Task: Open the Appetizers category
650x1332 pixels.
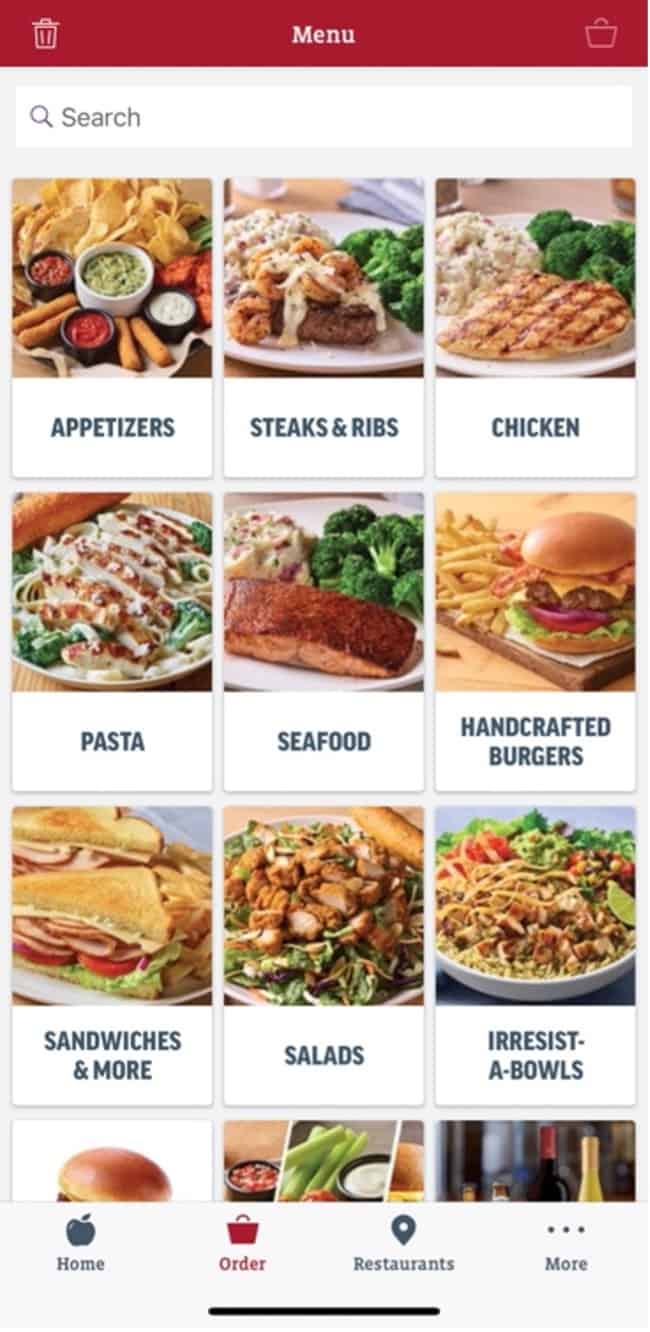Action: 112,328
